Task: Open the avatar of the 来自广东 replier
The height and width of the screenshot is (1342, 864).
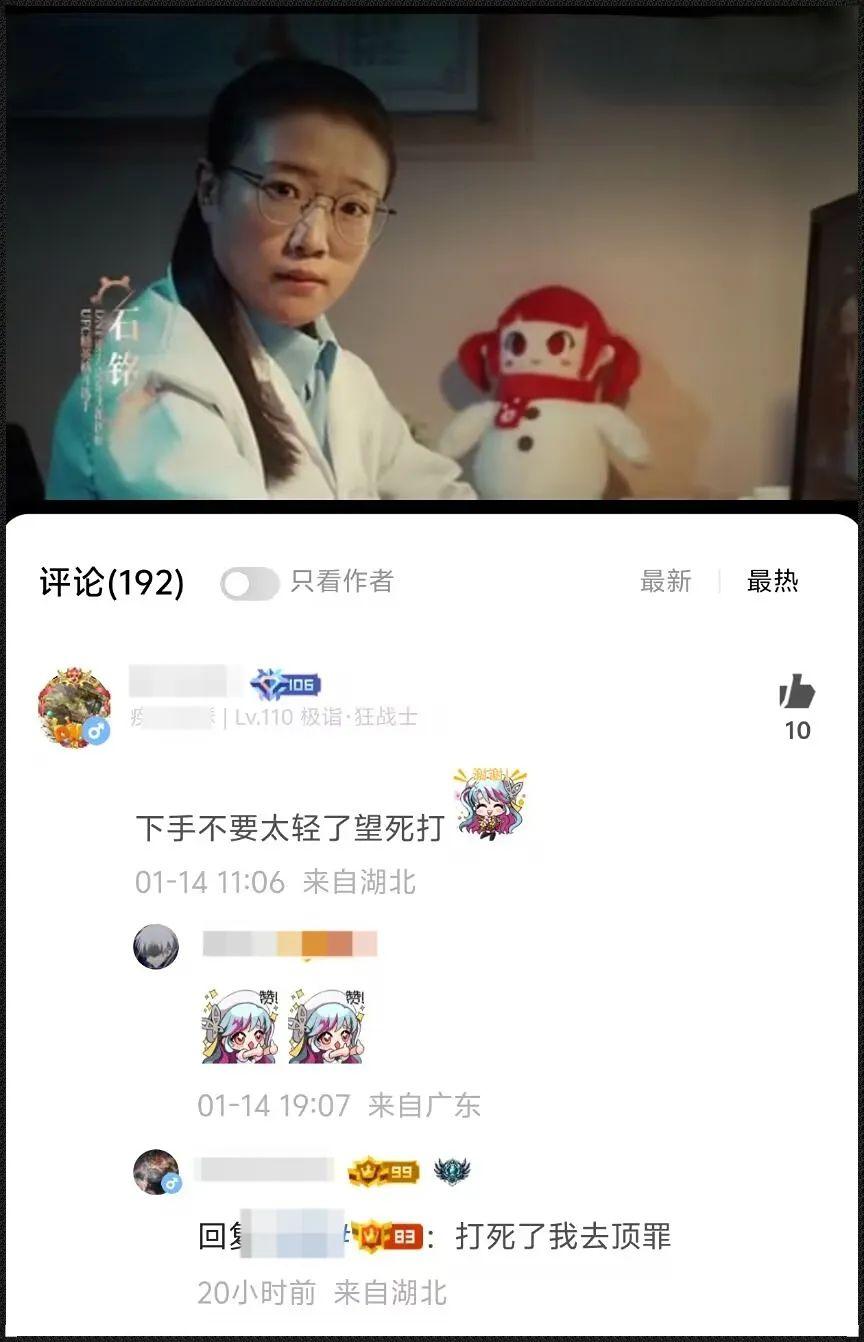Action: click(x=156, y=946)
